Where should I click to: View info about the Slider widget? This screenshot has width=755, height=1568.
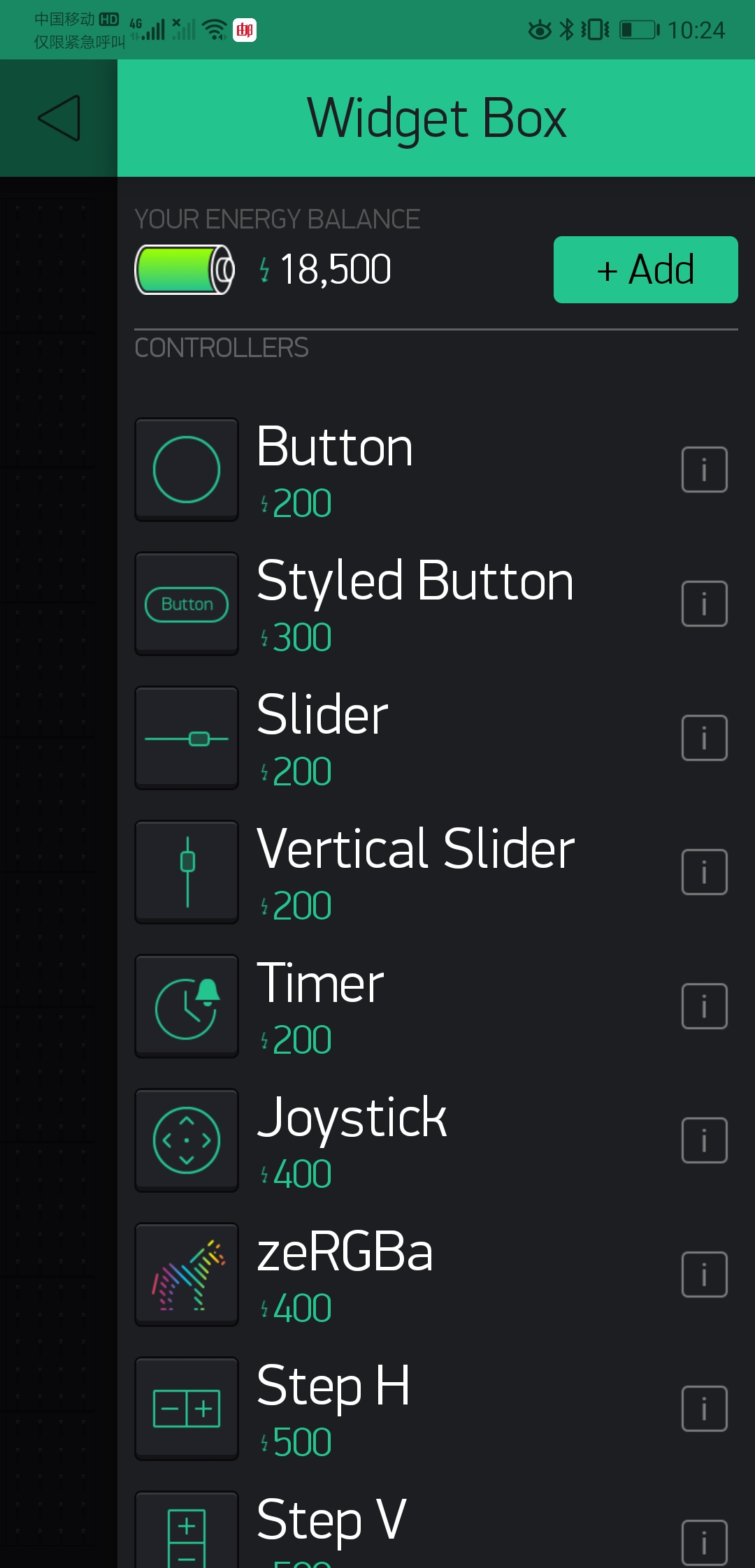[704, 738]
